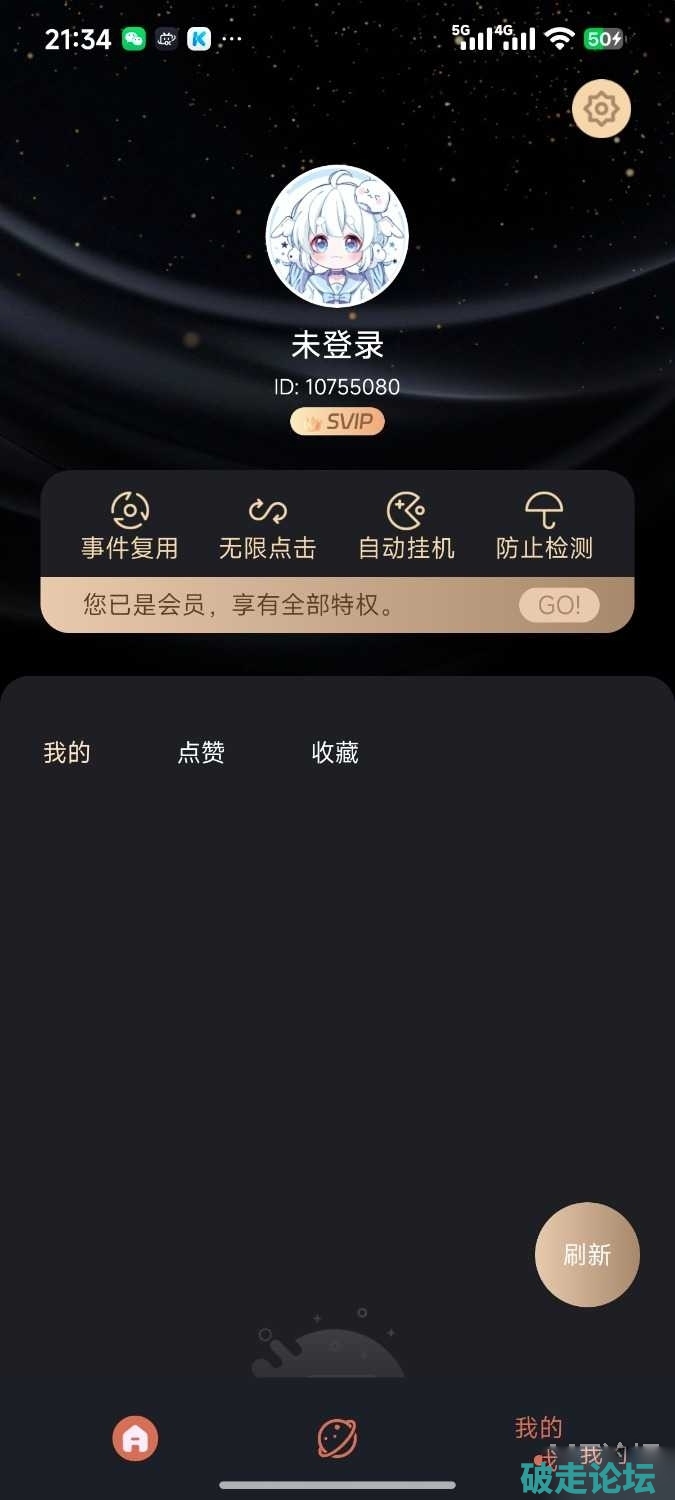
Task: Tap the profile avatar to log in
Action: pyautogui.click(x=337, y=236)
